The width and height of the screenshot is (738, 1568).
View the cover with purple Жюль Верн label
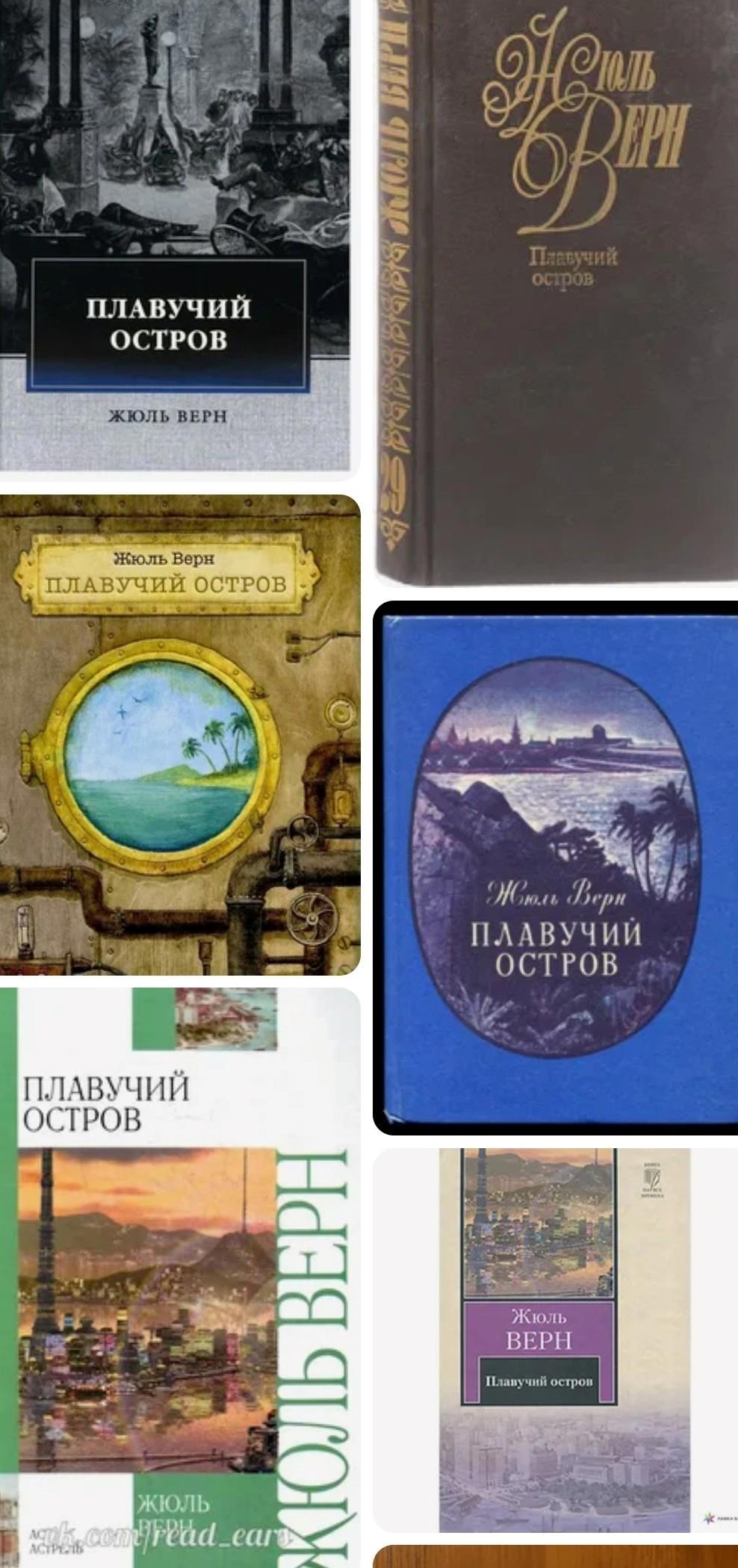556,1337
